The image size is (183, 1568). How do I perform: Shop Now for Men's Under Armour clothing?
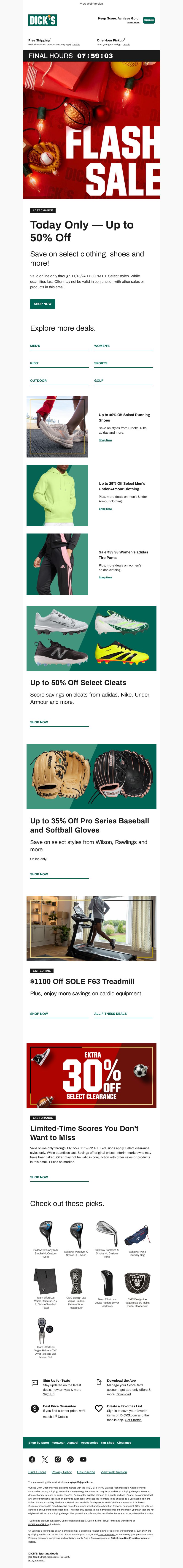[x=105, y=509]
